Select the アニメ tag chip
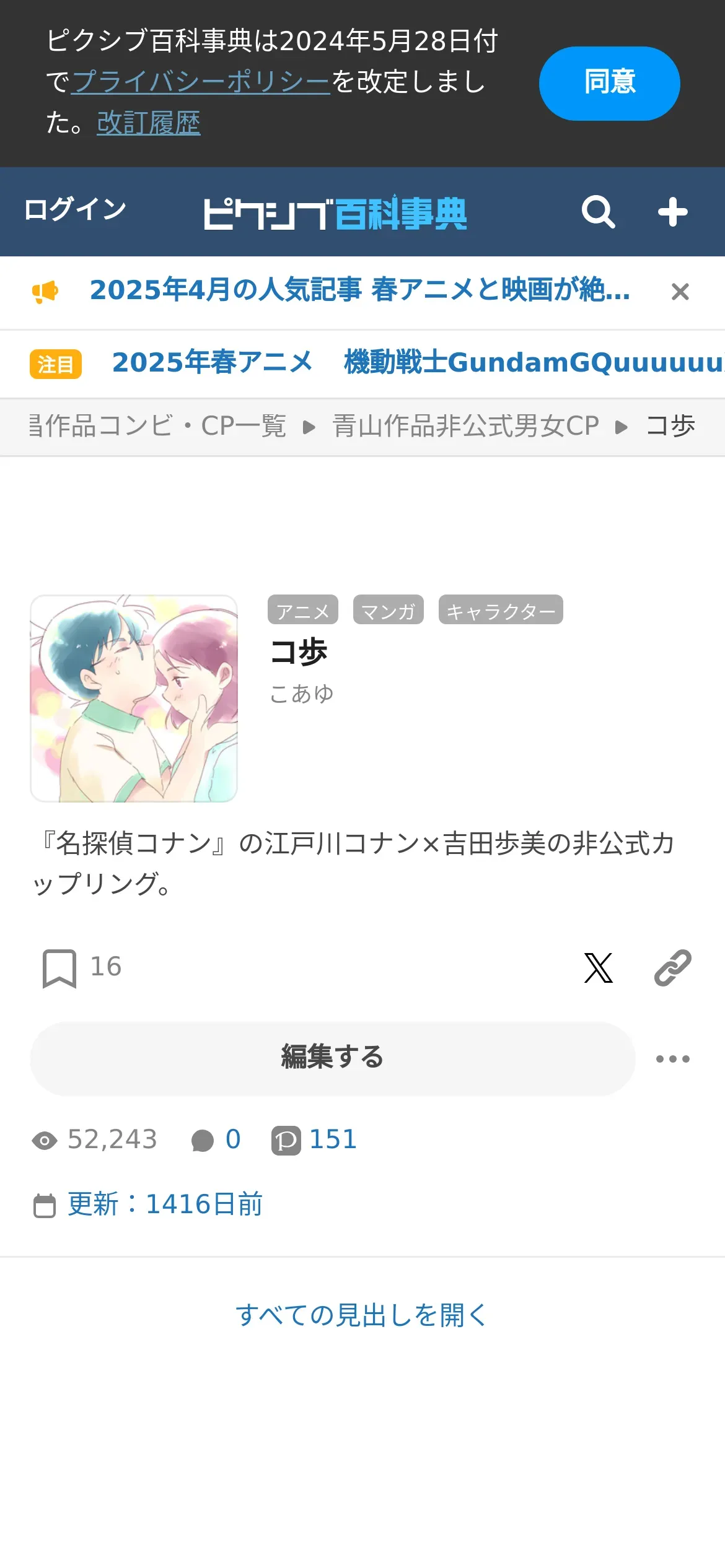The image size is (725, 1568). point(302,610)
